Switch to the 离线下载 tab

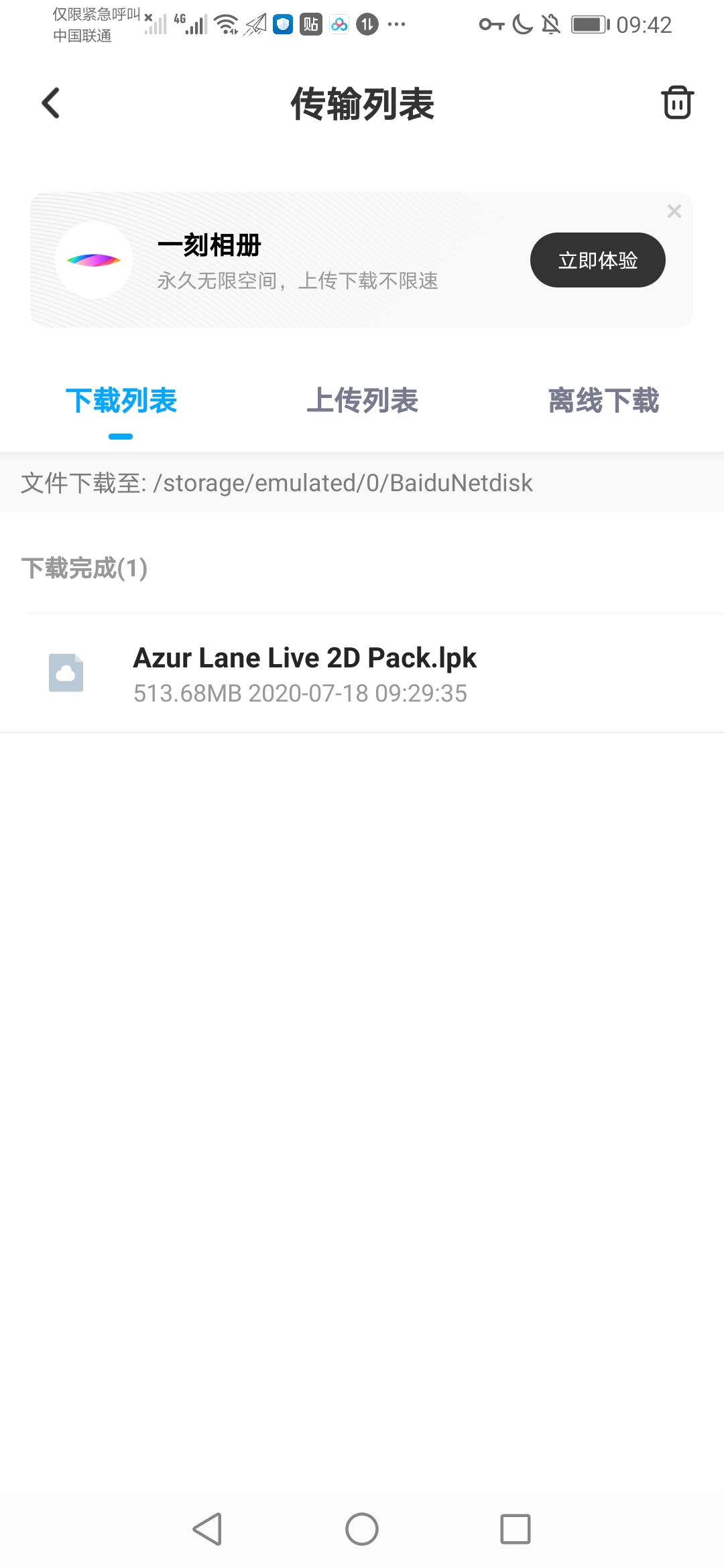coord(603,401)
